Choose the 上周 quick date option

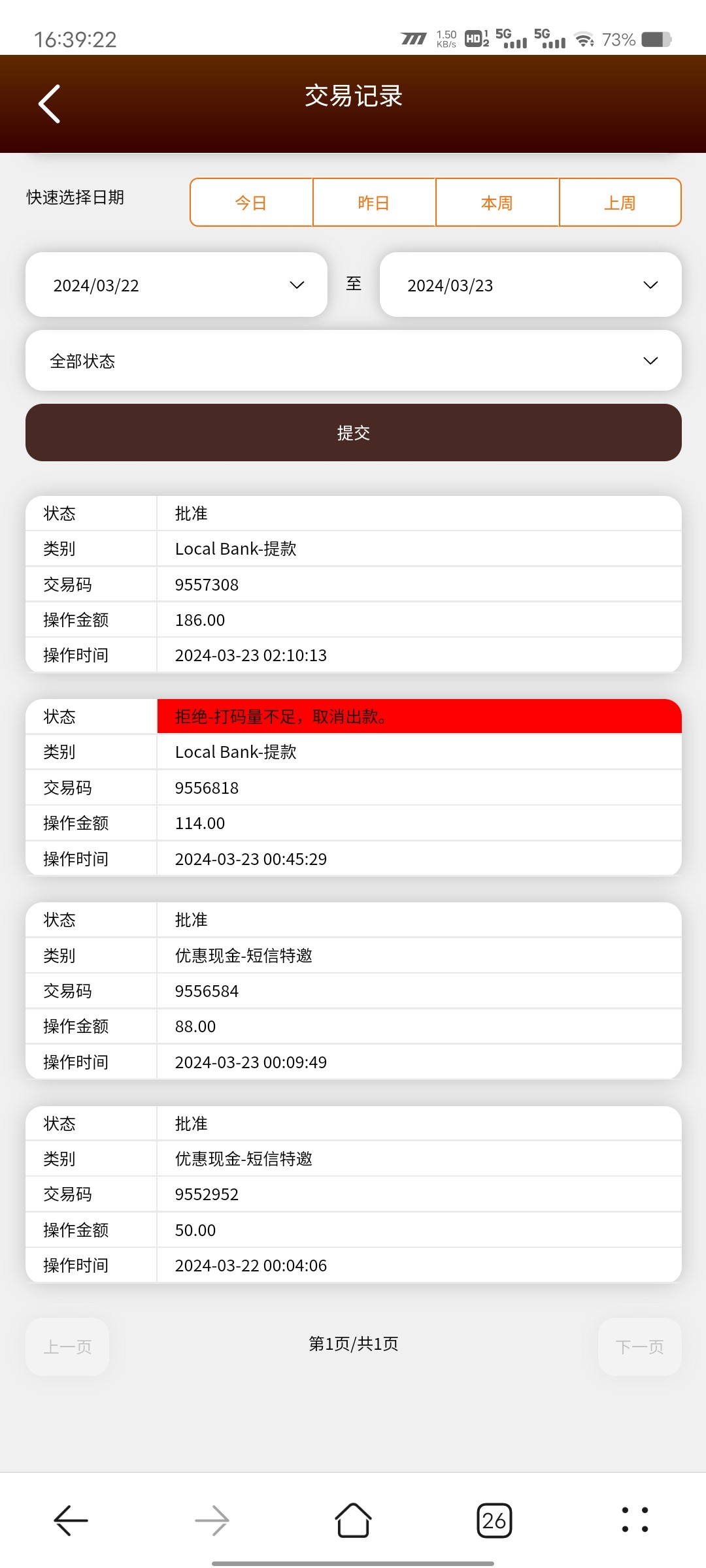click(620, 203)
